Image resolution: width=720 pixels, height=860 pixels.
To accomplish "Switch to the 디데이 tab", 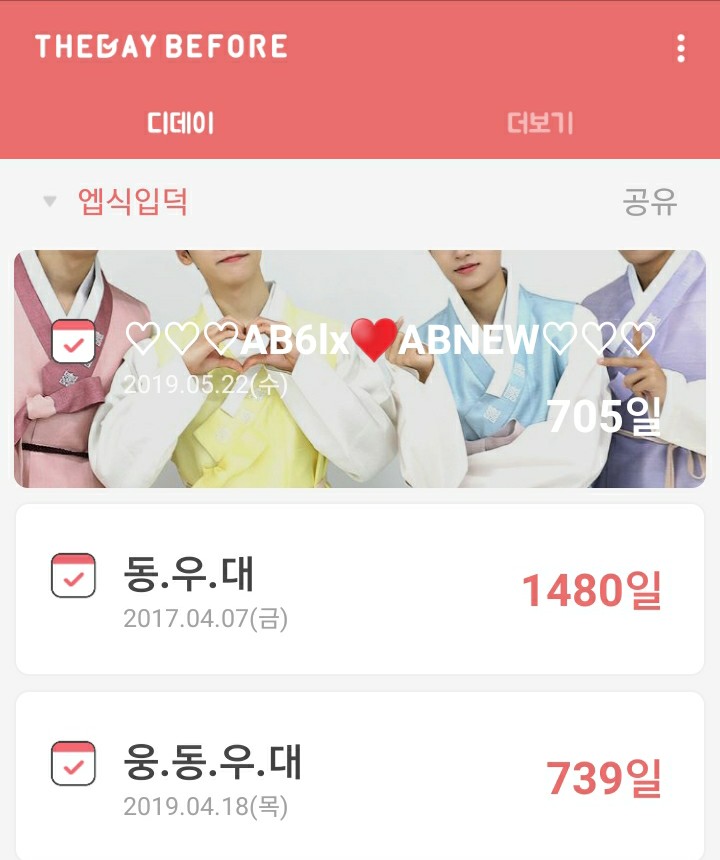I will pyautogui.click(x=180, y=123).
